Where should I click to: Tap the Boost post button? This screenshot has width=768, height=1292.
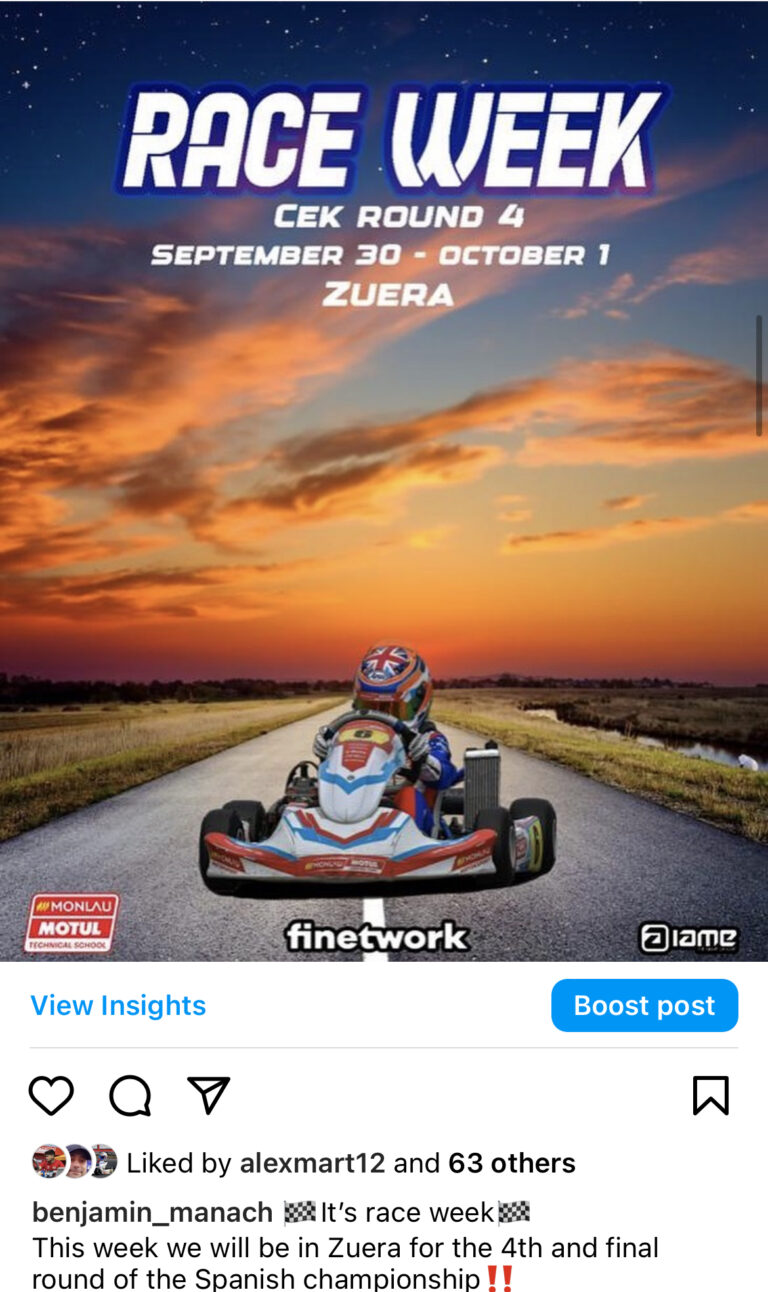(644, 1005)
